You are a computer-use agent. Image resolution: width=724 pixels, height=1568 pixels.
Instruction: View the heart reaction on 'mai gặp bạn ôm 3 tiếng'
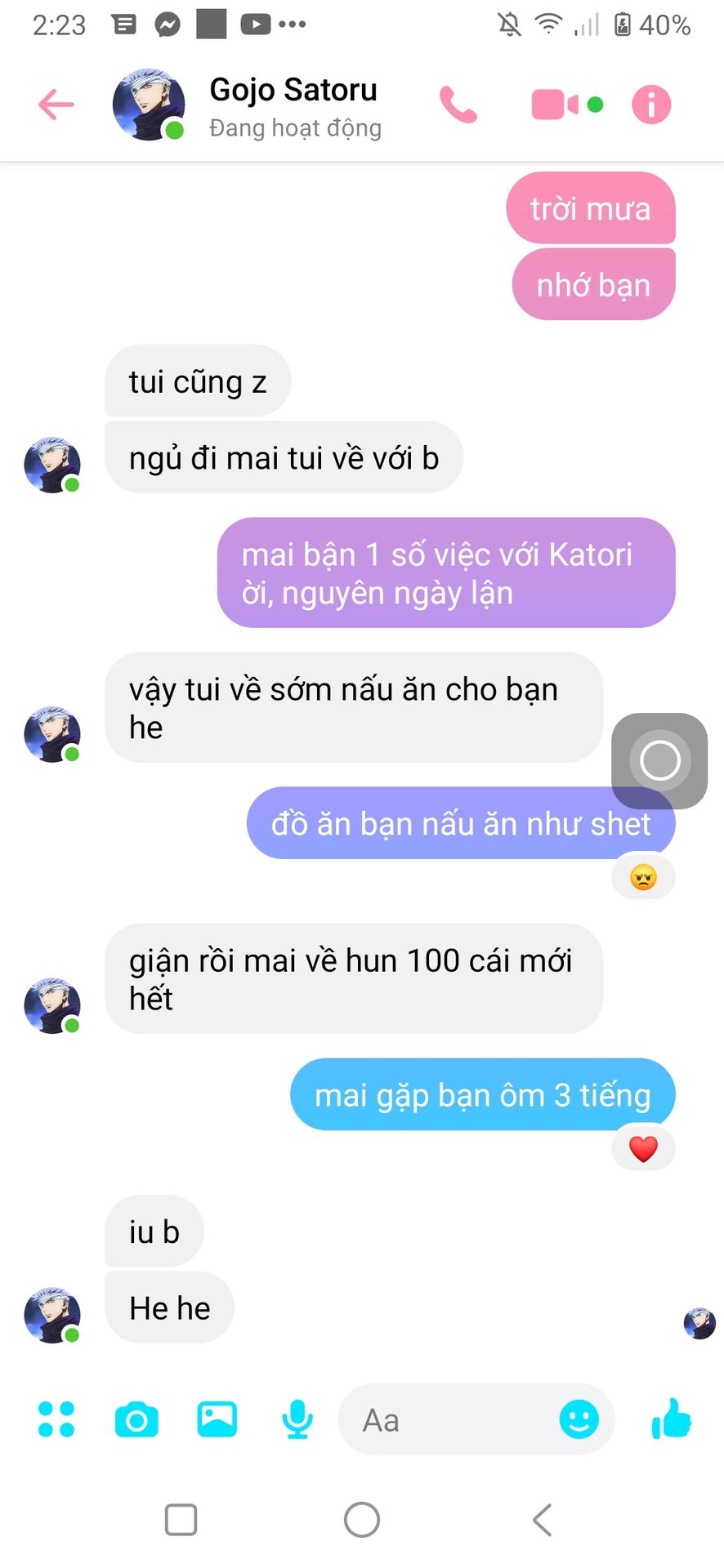pos(643,1149)
